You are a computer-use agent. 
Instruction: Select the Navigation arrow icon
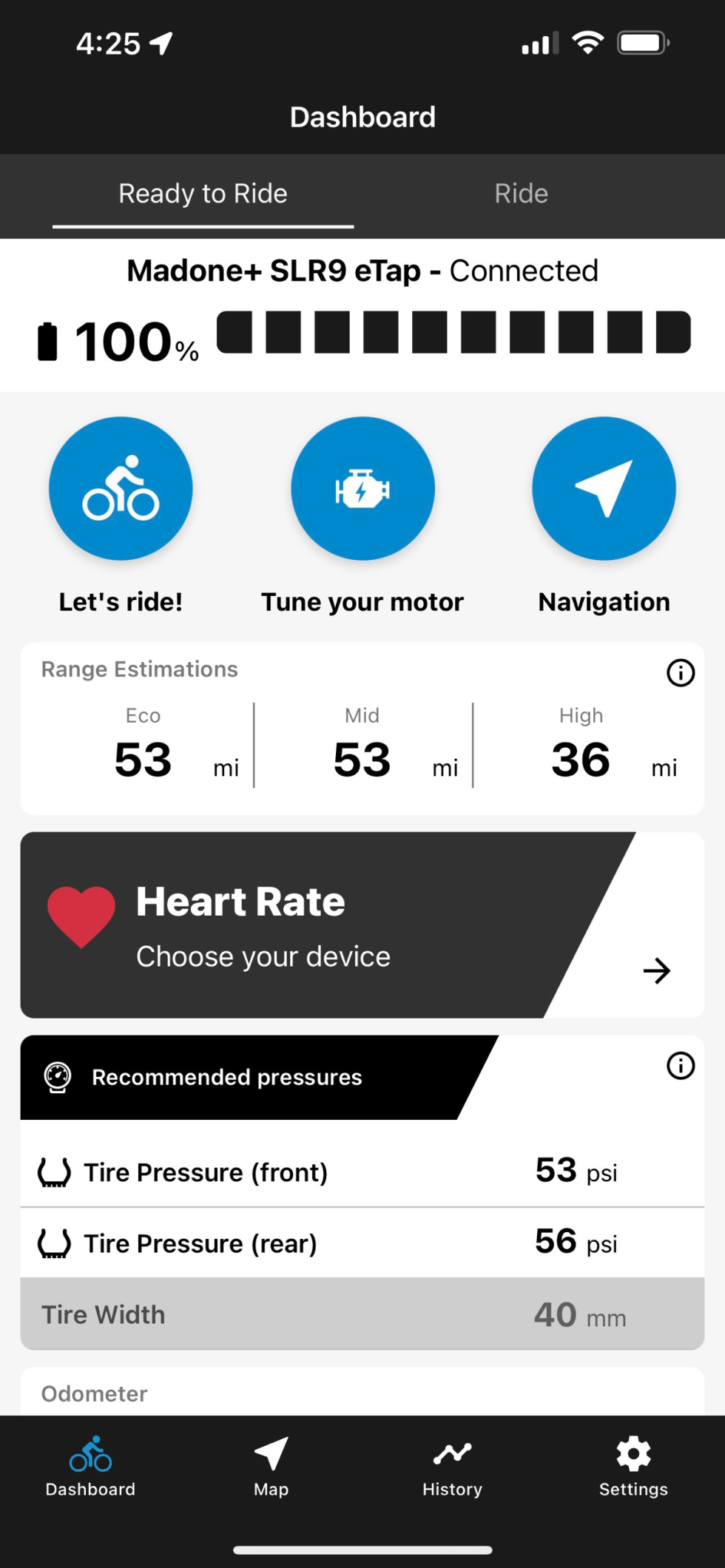click(604, 488)
